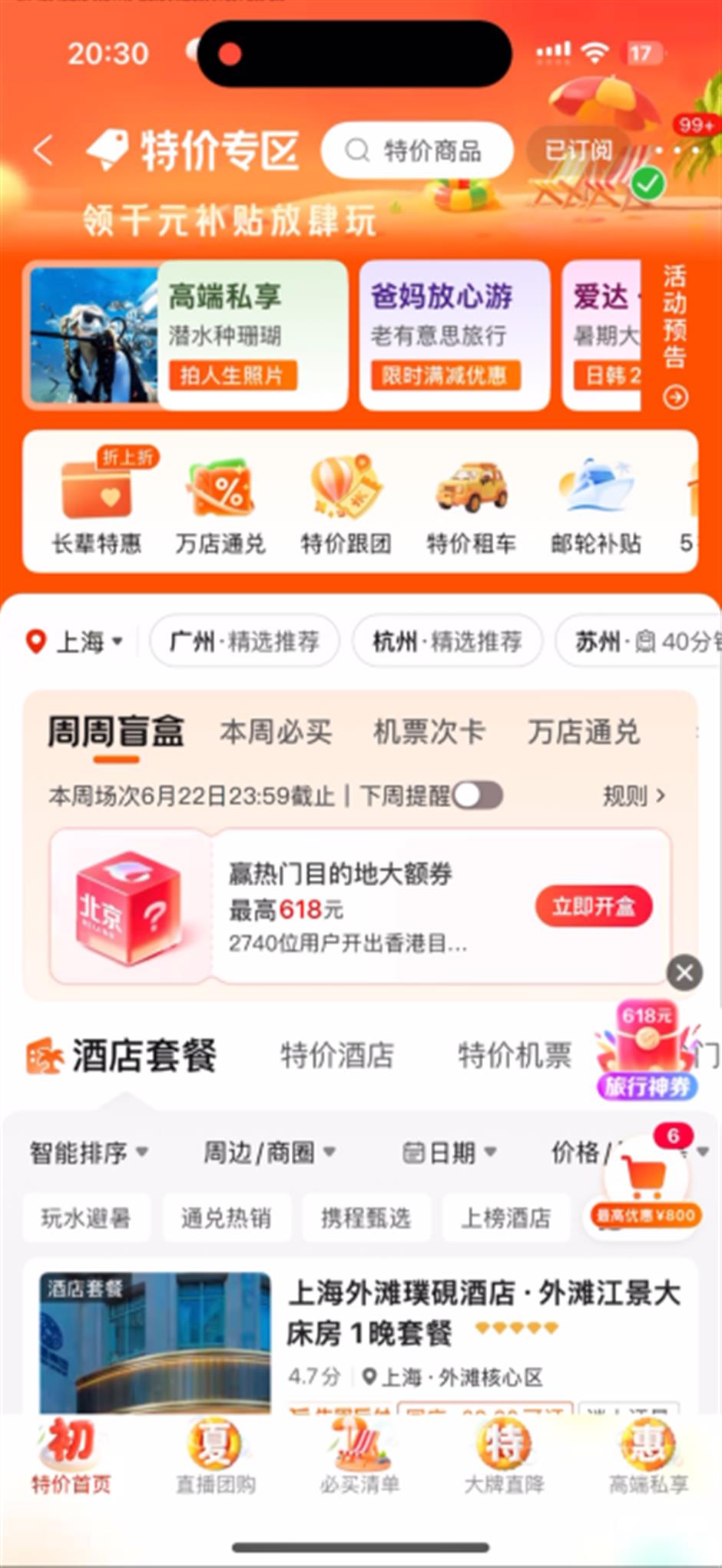
Task: Open 万店通兑 via the percent coupon icon
Action: [x=220, y=487]
